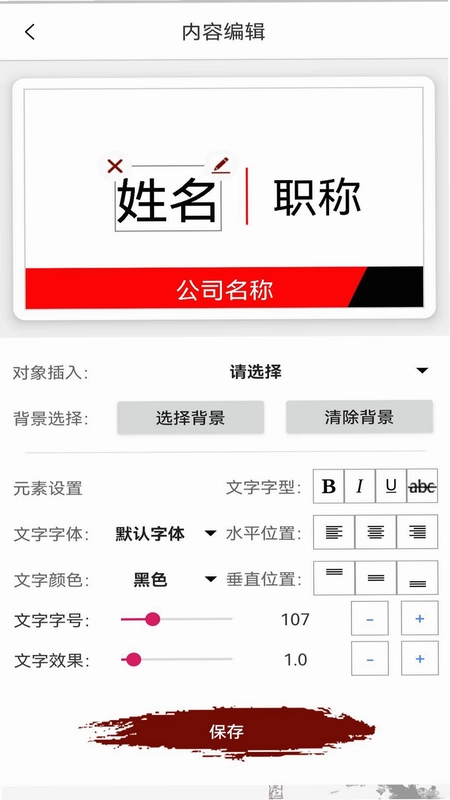
Task: Tap the 选择背景 button
Action: click(x=190, y=417)
